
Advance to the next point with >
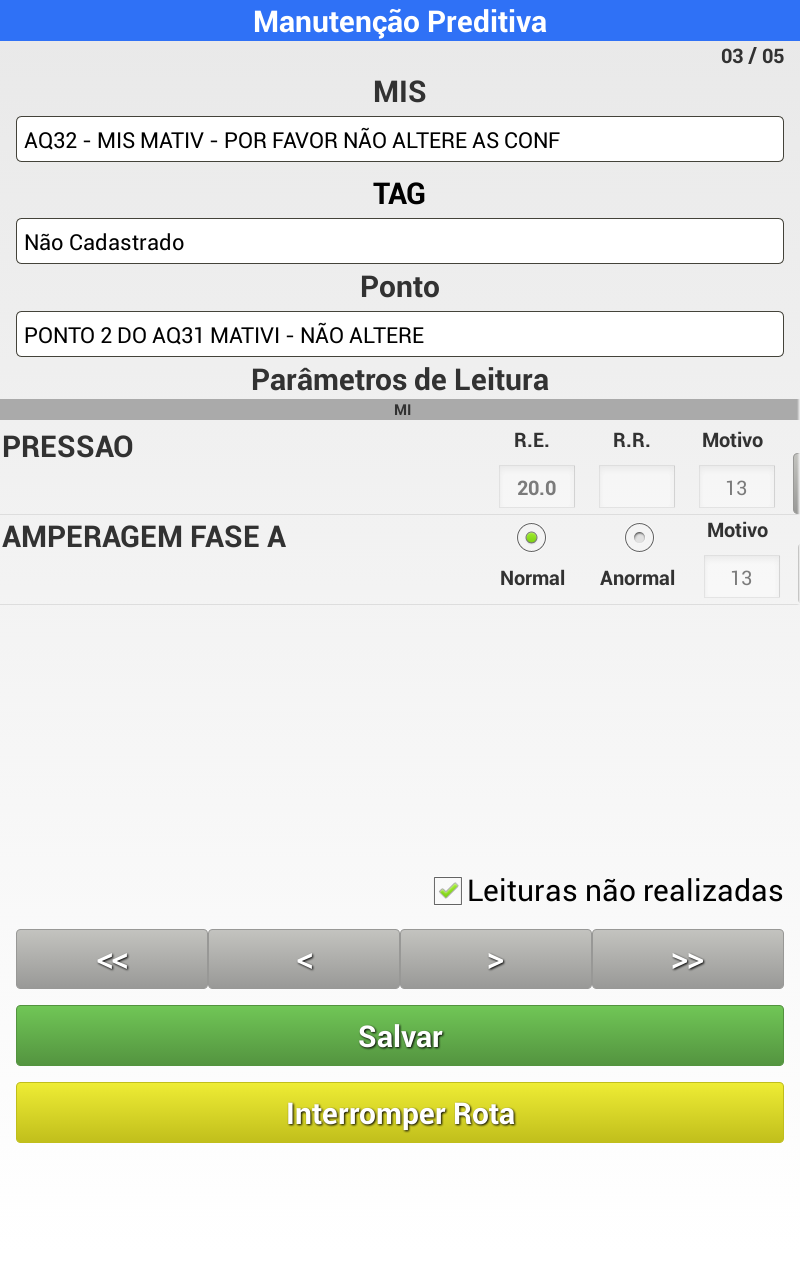(496, 960)
